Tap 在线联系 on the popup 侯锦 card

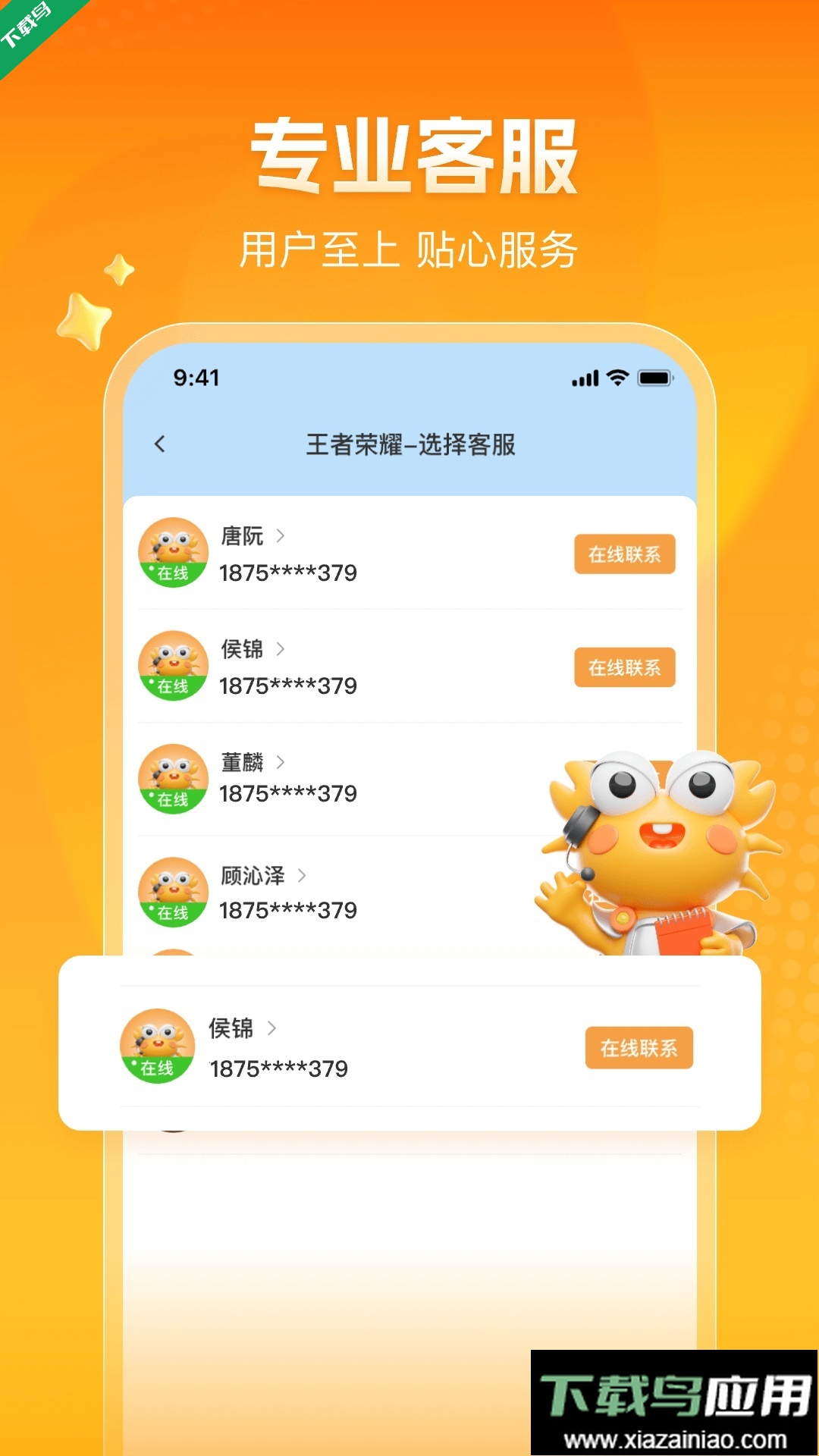pos(639,1047)
